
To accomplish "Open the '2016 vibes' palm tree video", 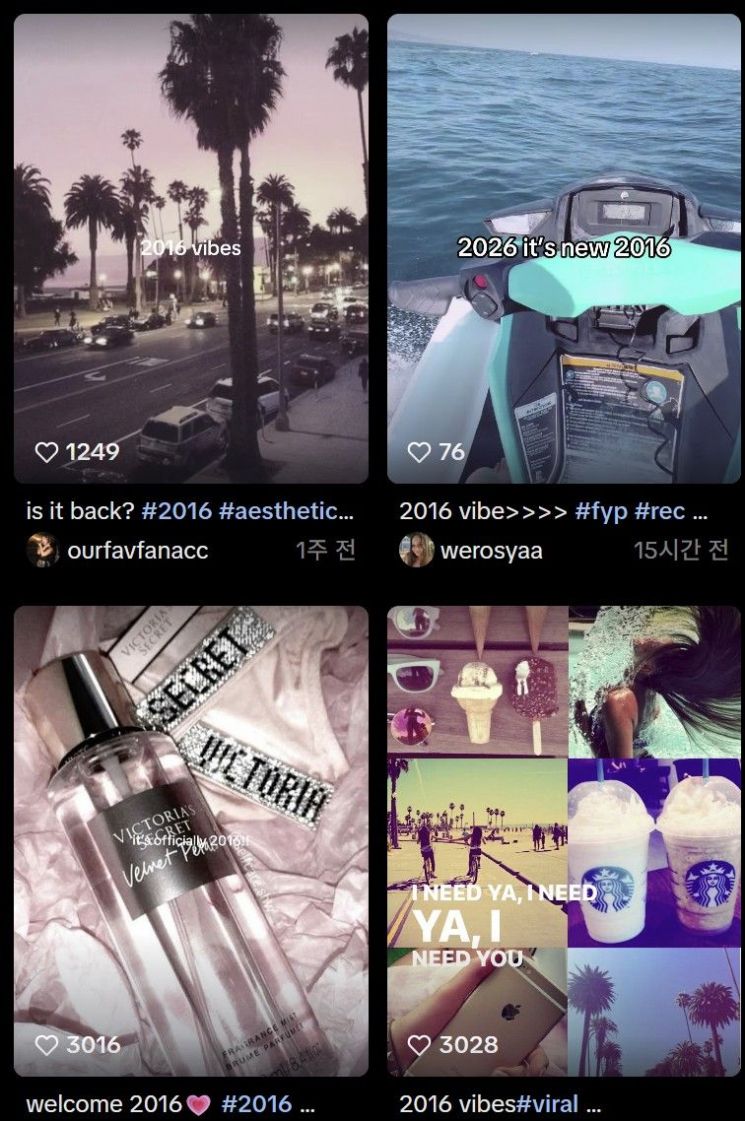I will (190, 248).
